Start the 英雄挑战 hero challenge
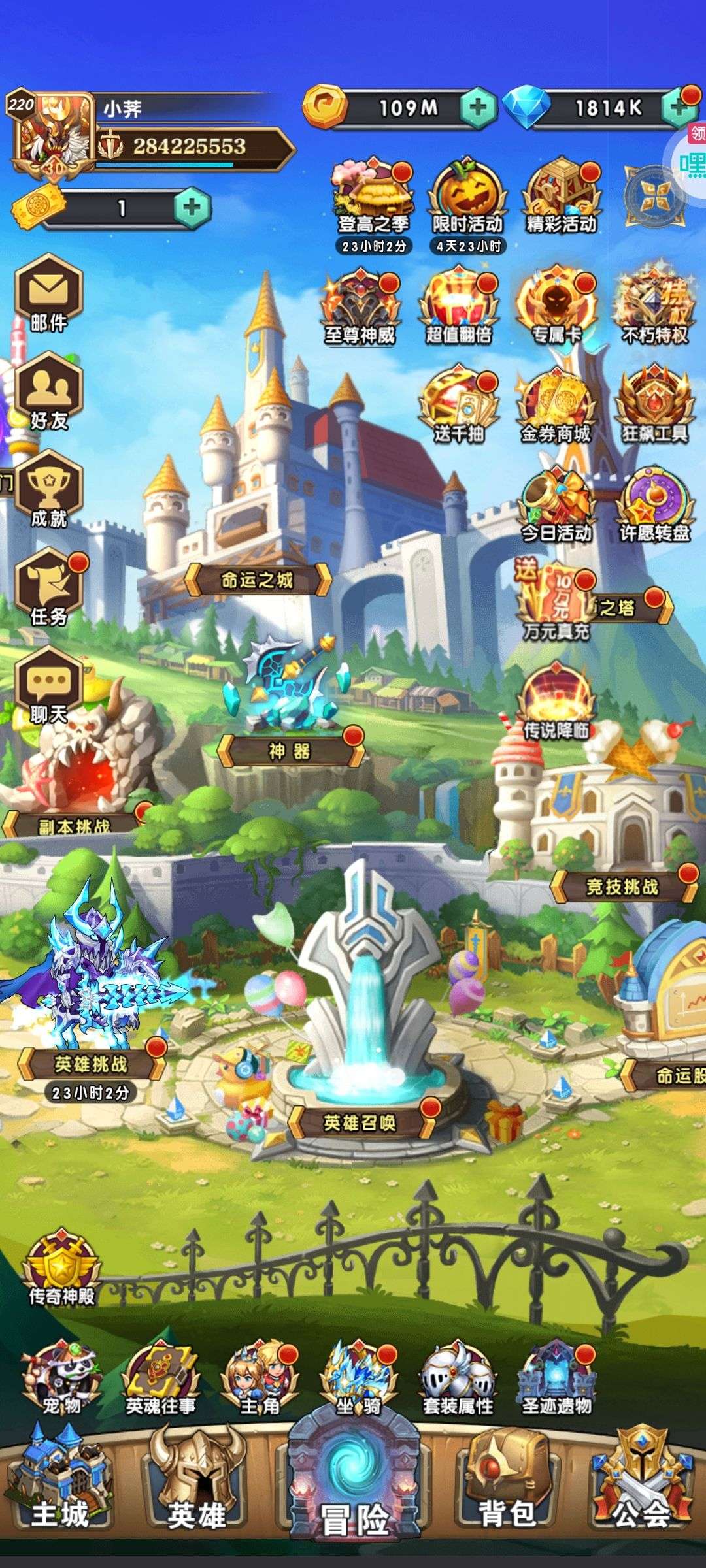The height and width of the screenshot is (1568, 706). (92, 1064)
